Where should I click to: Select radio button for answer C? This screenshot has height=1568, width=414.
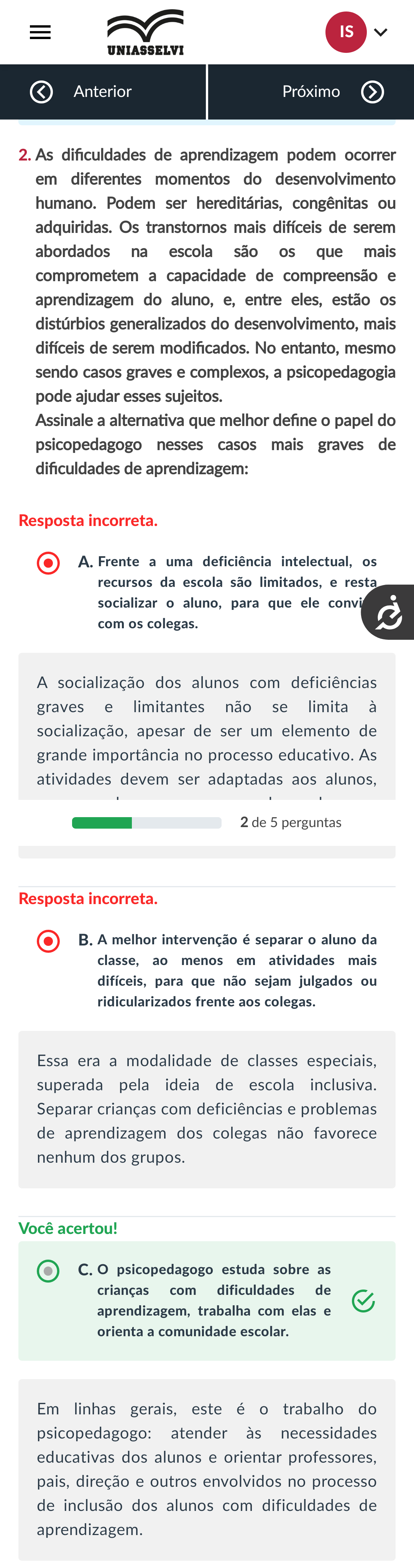(48, 1271)
